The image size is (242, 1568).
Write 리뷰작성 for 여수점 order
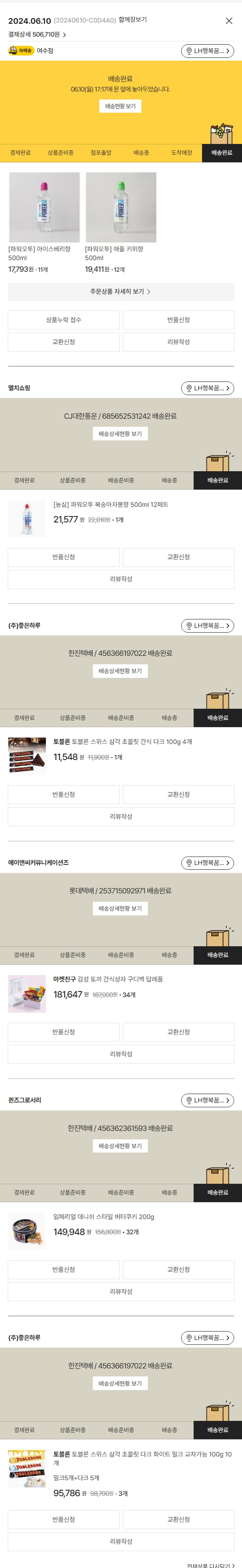click(x=178, y=341)
